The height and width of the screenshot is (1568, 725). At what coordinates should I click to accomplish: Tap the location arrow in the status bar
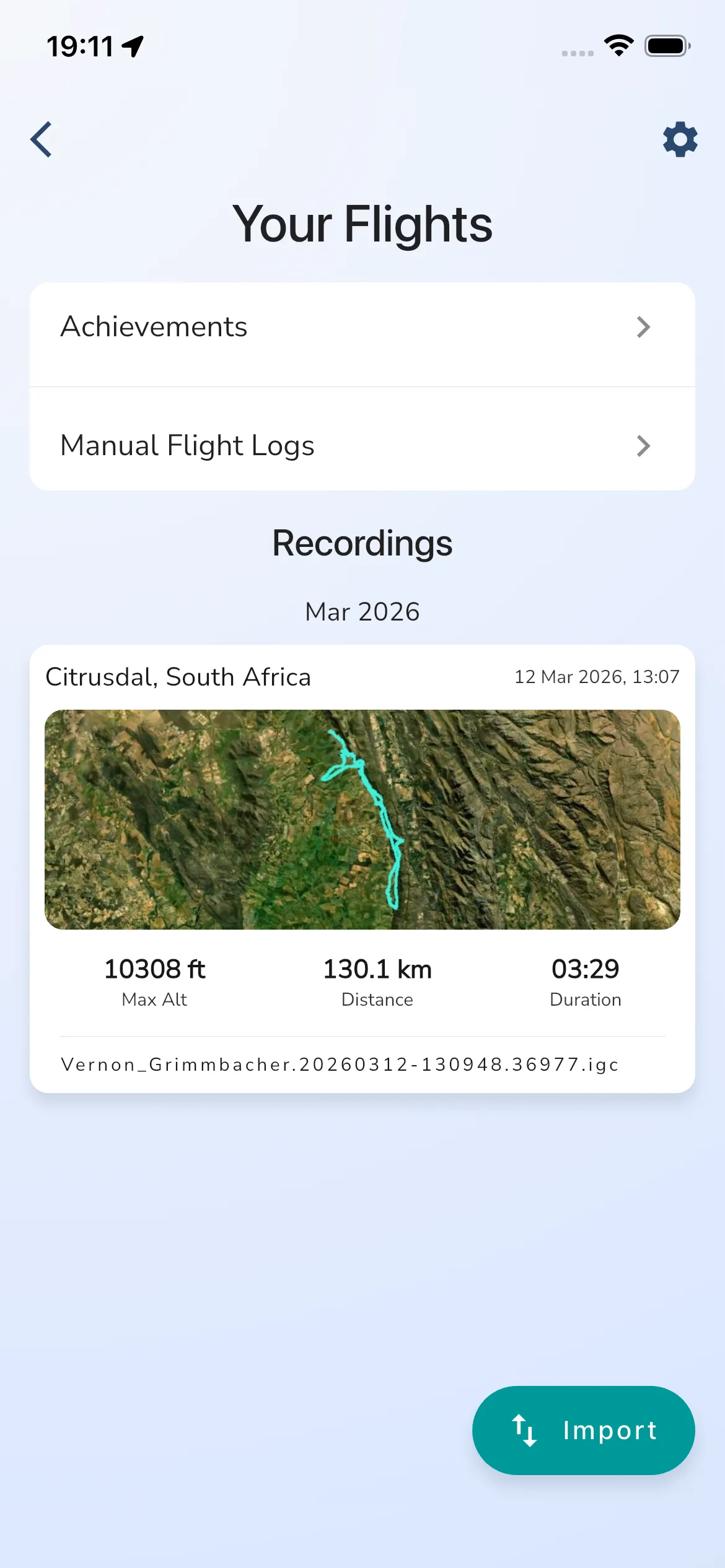click(x=132, y=44)
